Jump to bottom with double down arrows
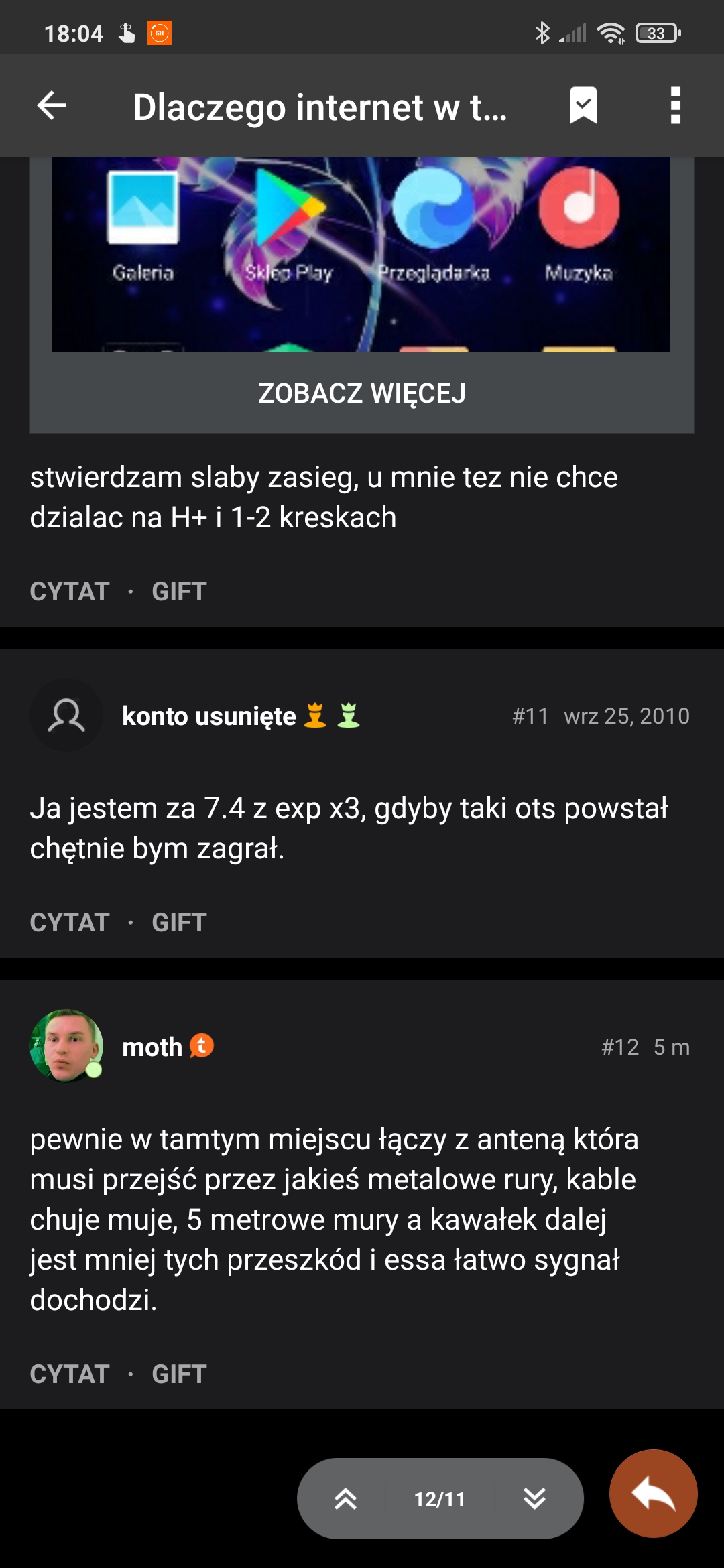The width and height of the screenshot is (724, 1568). point(534,1498)
